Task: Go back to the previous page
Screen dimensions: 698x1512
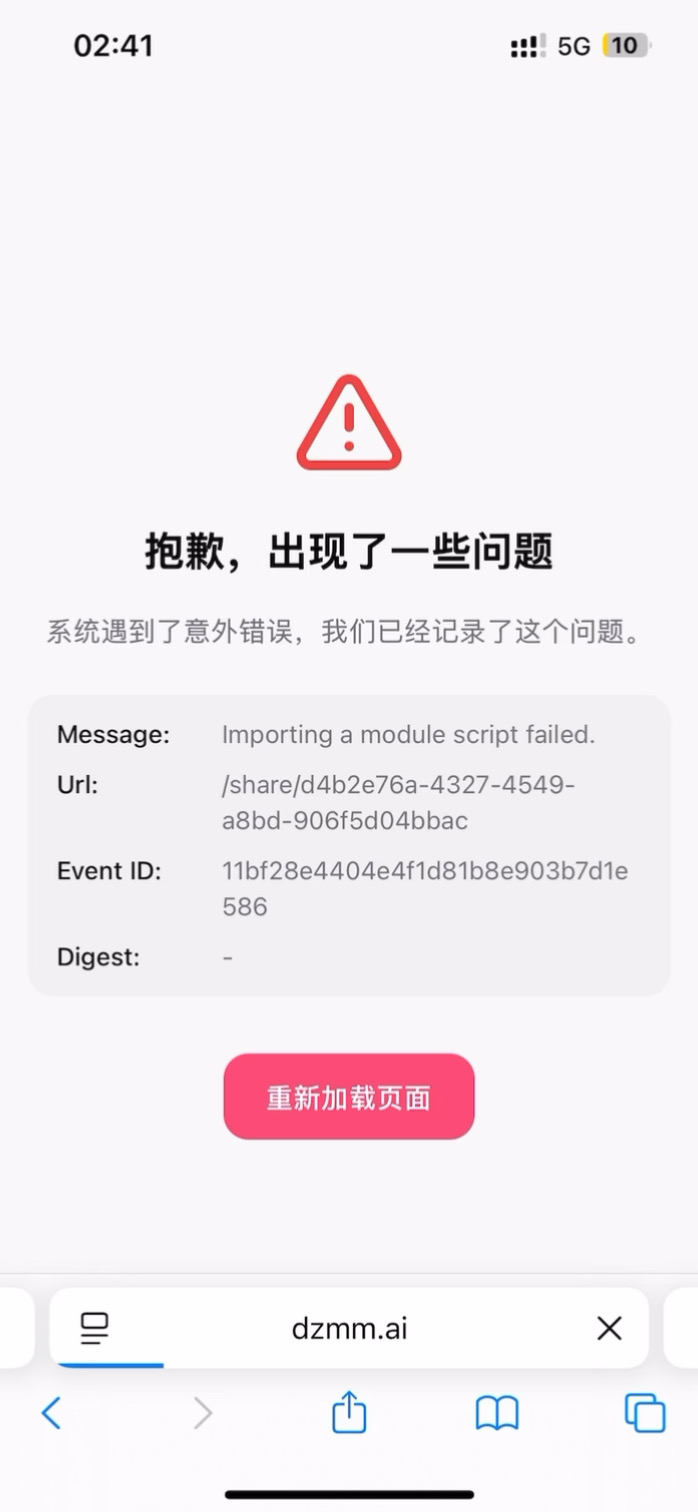Action: coord(51,1413)
